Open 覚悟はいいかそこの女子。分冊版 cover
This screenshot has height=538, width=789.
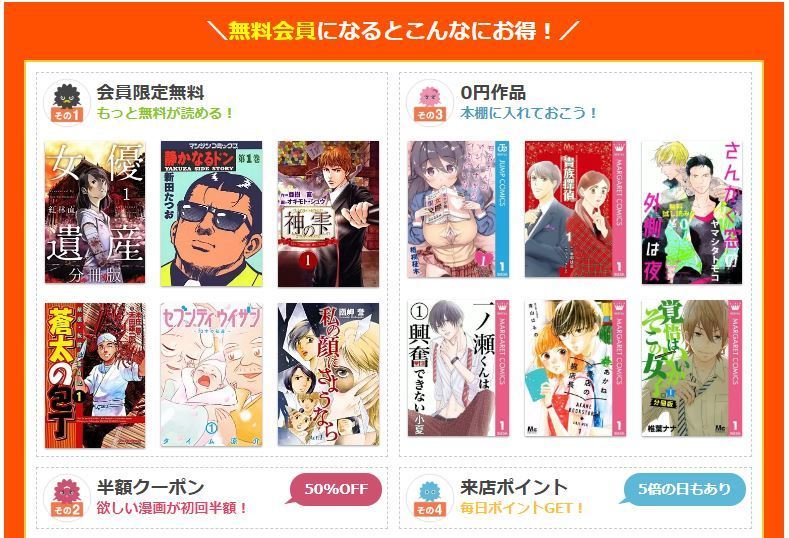pyautogui.click(x=692, y=368)
